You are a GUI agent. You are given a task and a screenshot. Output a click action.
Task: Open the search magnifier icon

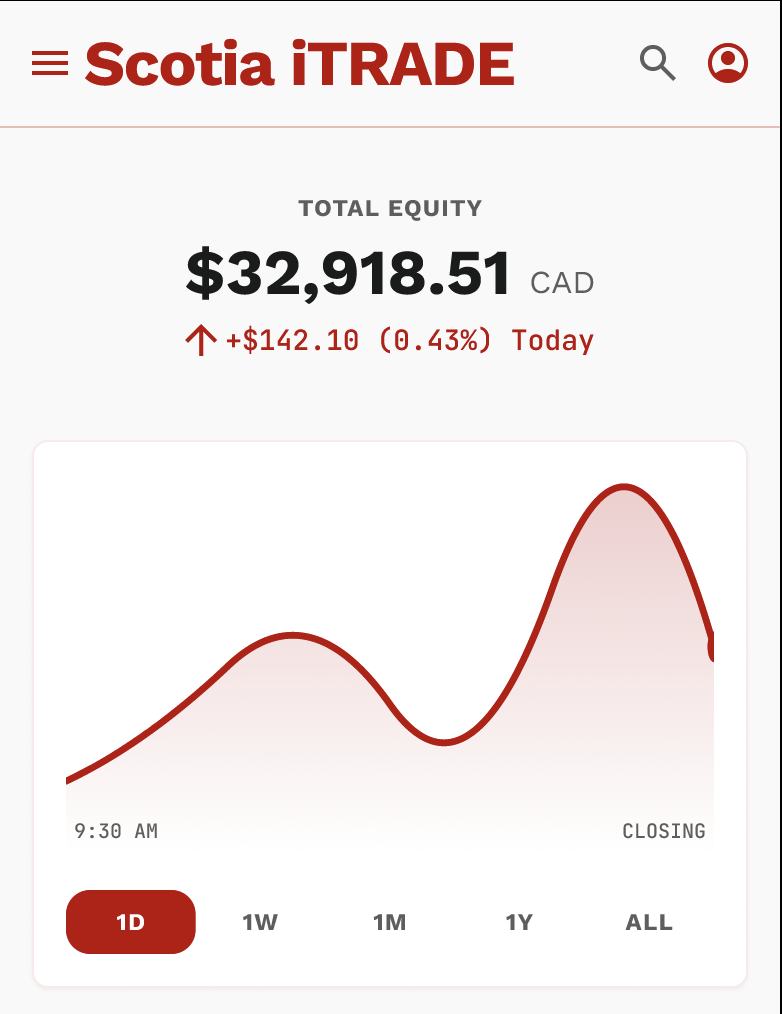[657, 63]
